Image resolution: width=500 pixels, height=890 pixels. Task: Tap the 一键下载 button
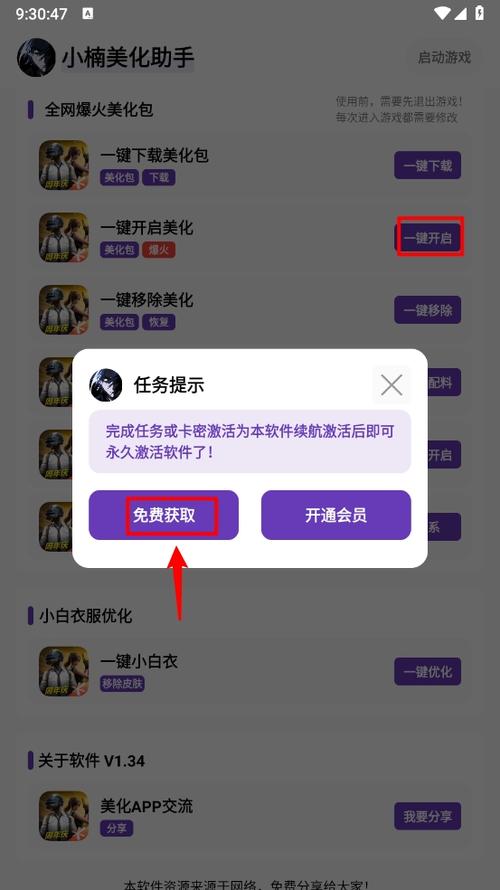coord(427,165)
